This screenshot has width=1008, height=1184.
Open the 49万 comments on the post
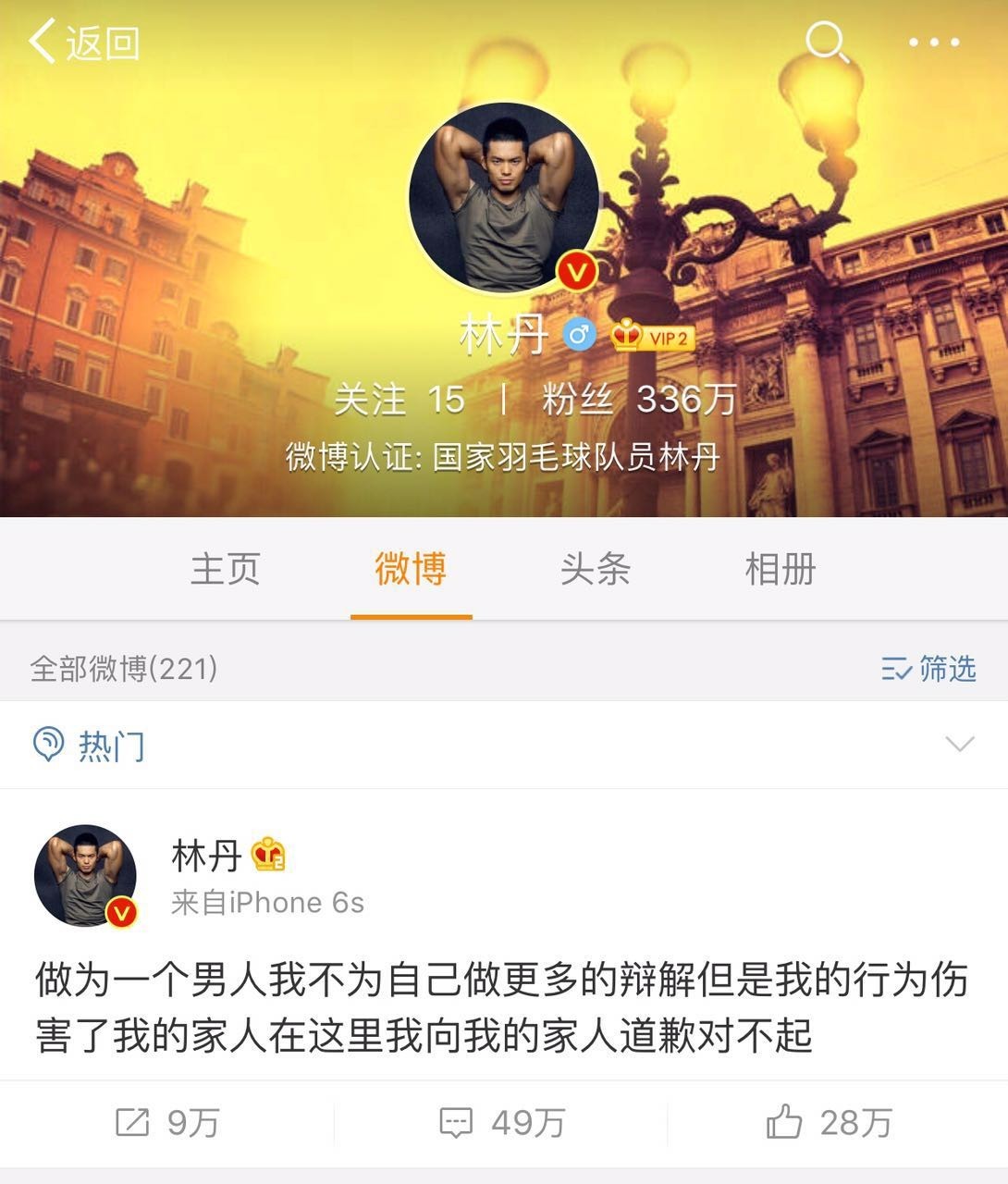(x=502, y=1123)
